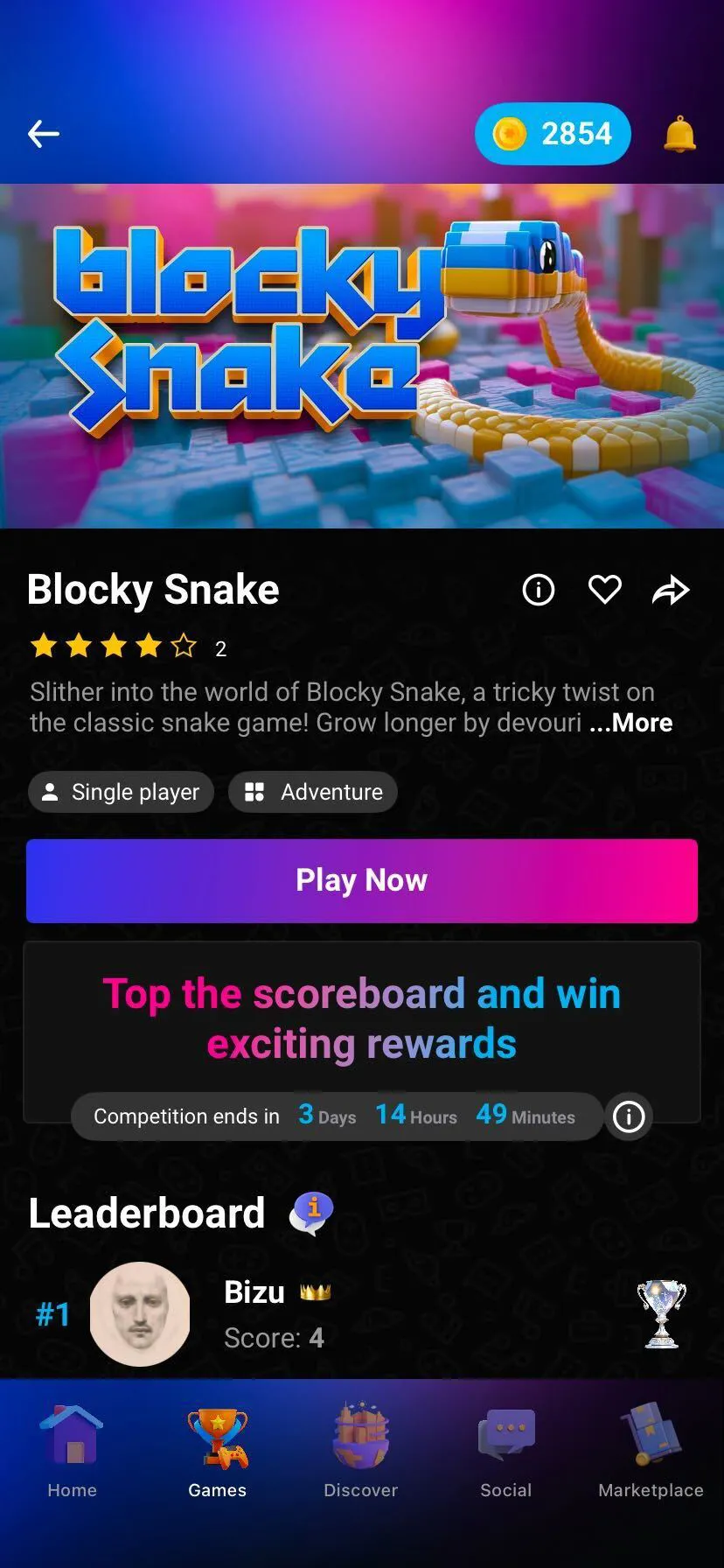Select the Adventure category chip
Image resolution: width=724 pixels, height=1568 pixels.
tap(313, 792)
